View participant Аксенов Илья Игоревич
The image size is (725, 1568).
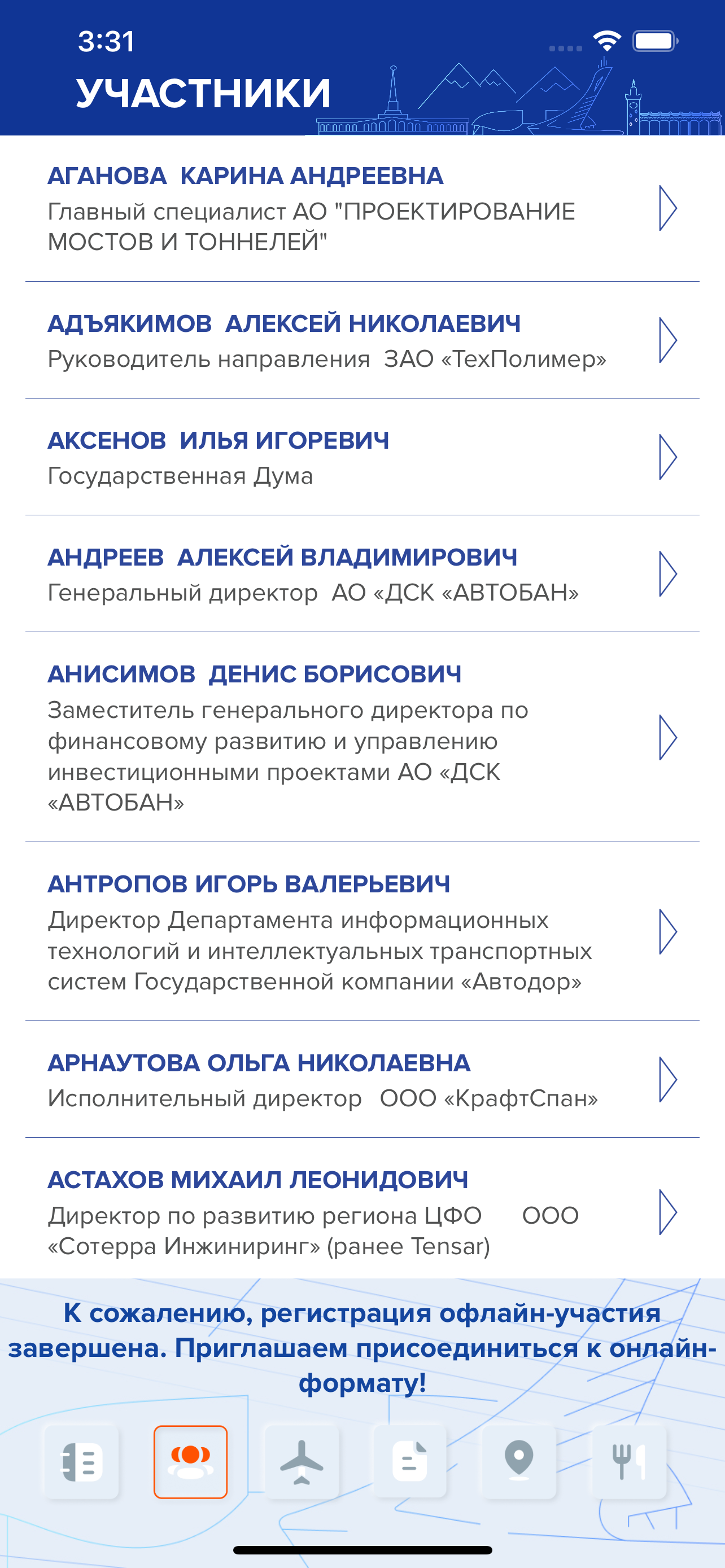click(361, 457)
